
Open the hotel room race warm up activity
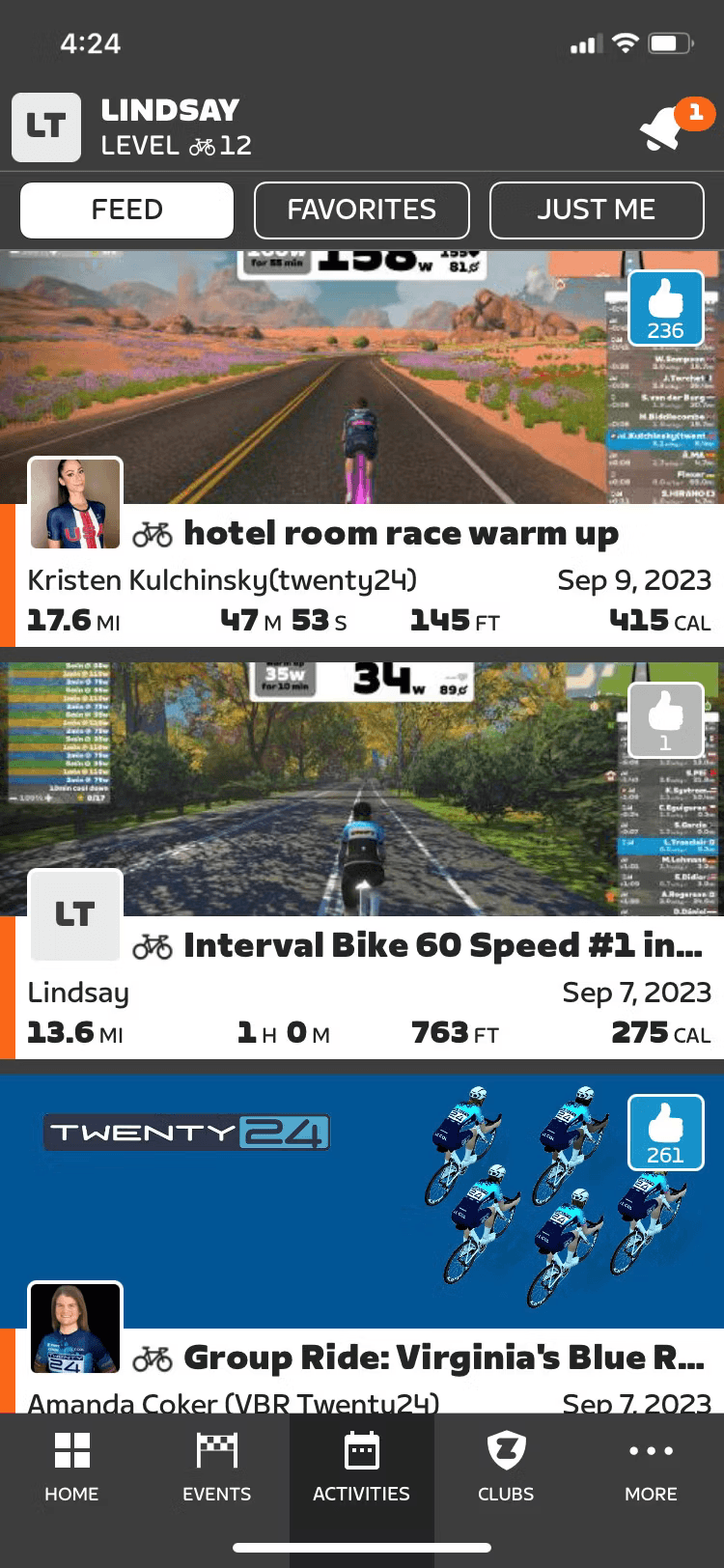(401, 533)
